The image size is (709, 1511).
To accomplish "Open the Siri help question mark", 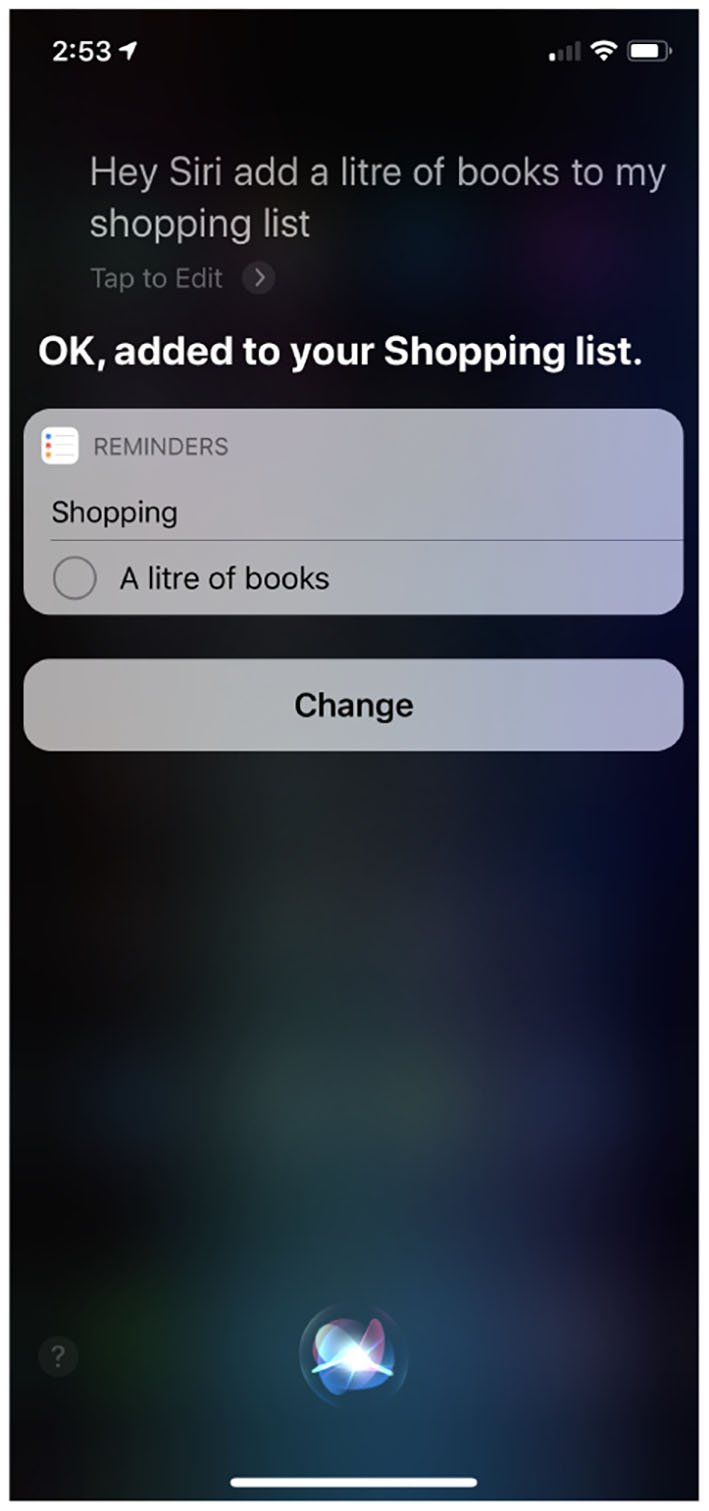I will tap(58, 1357).
